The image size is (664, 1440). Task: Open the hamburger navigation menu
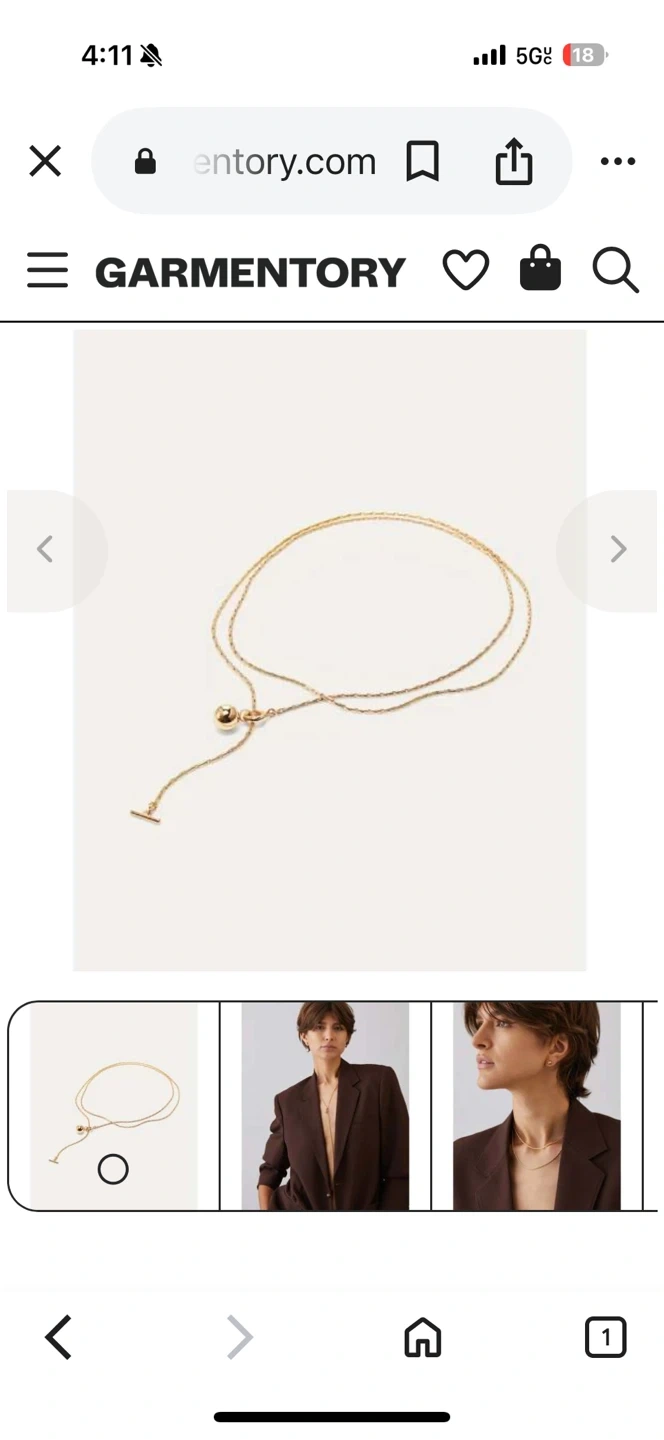click(47, 271)
